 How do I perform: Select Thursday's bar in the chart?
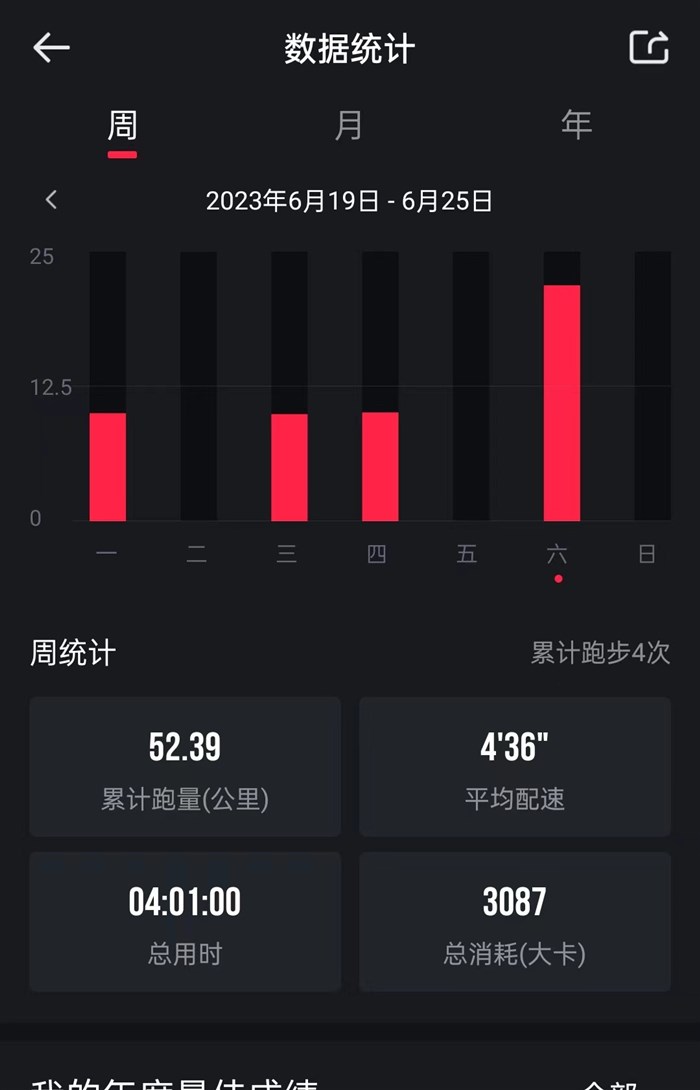click(380, 466)
